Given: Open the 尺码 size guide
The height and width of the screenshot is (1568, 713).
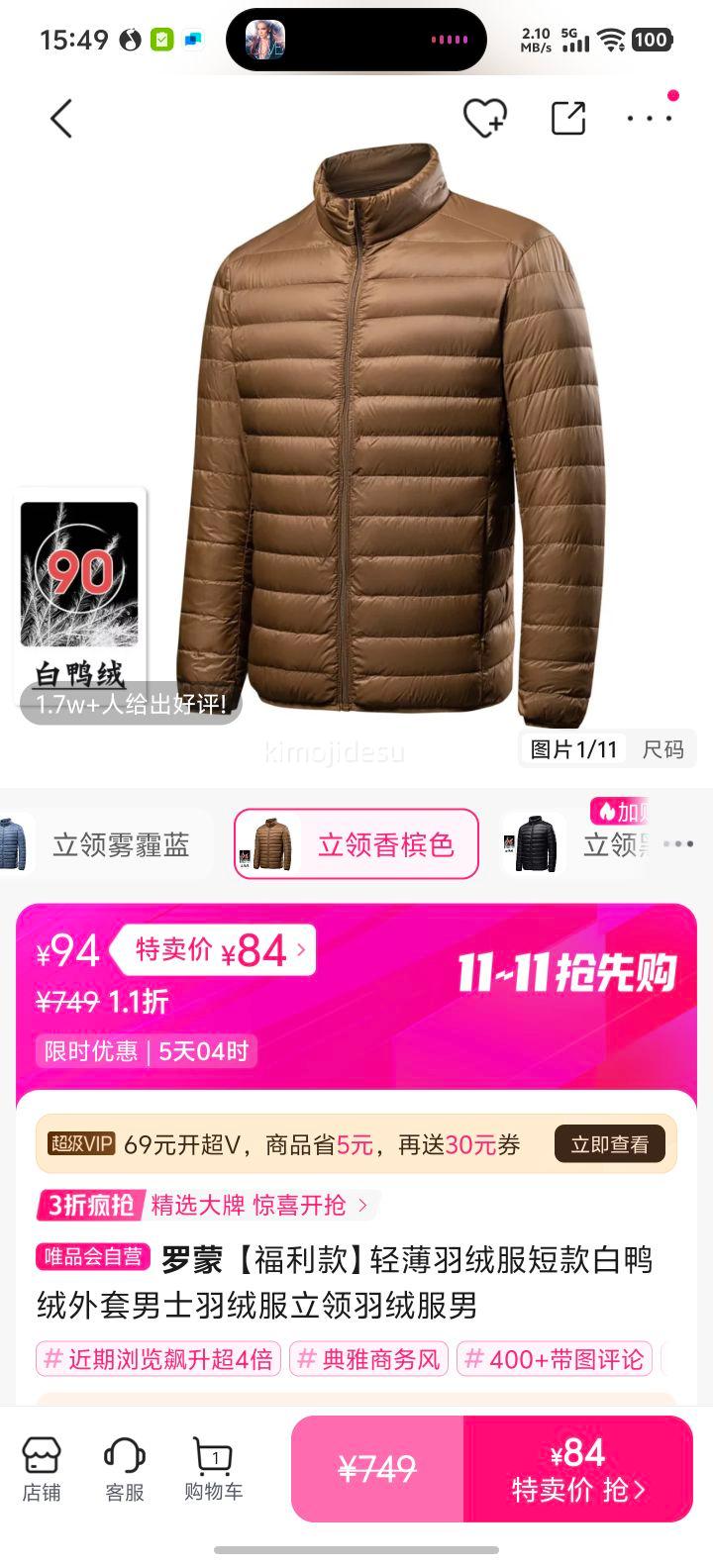Looking at the screenshot, I should click(662, 749).
